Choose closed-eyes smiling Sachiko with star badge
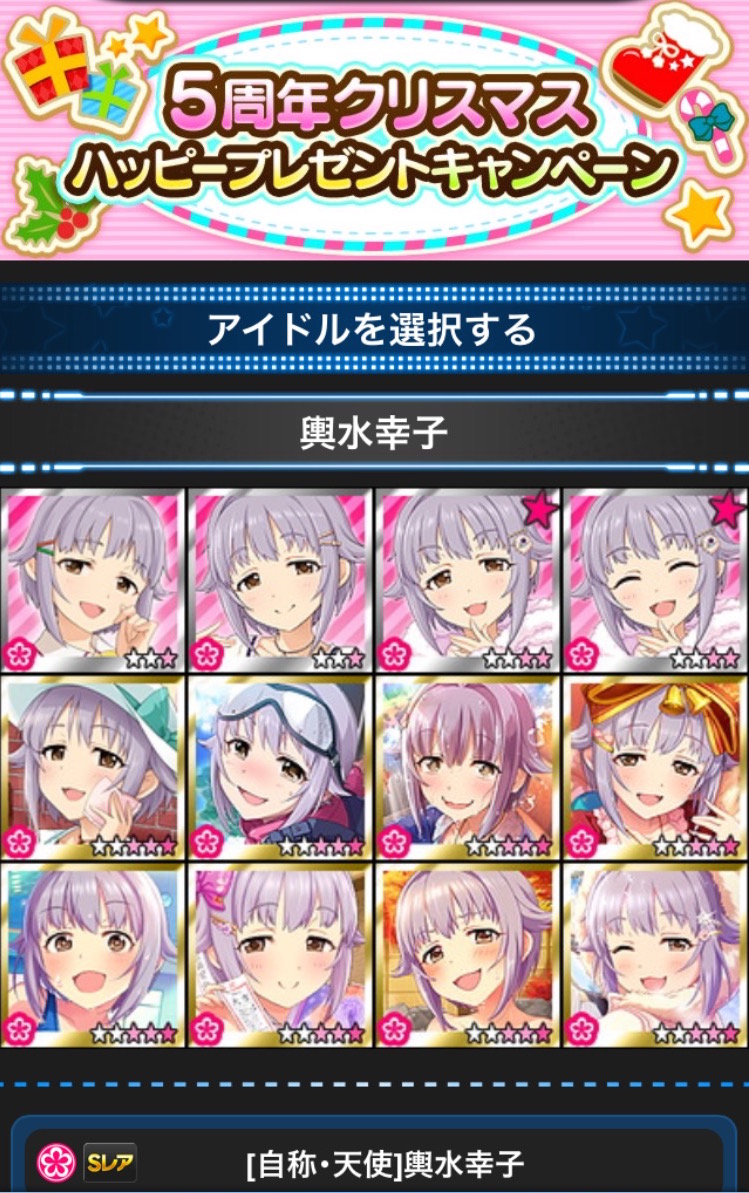This screenshot has width=749, height=1193. click(655, 580)
